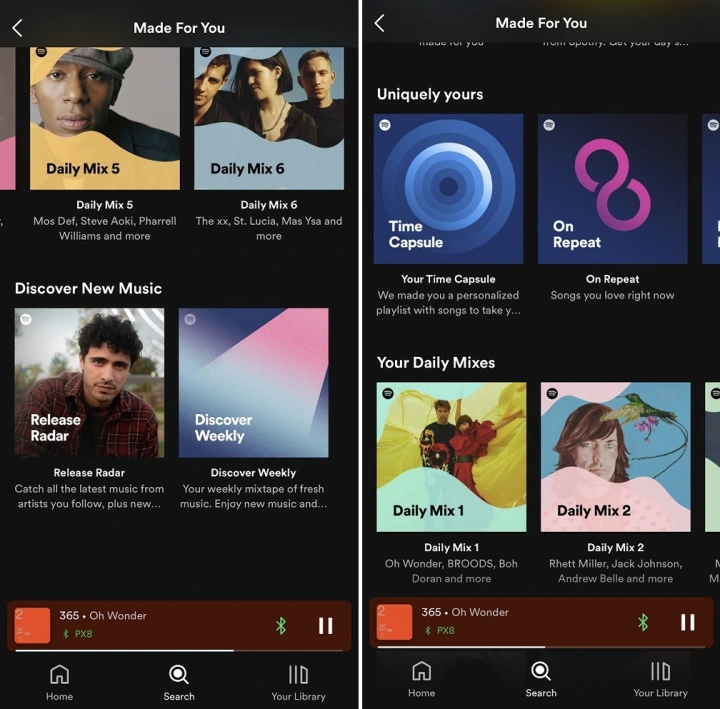The height and width of the screenshot is (709, 720).
Task: Open the Discover Weekly playlist
Action: pyautogui.click(x=253, y=382)
